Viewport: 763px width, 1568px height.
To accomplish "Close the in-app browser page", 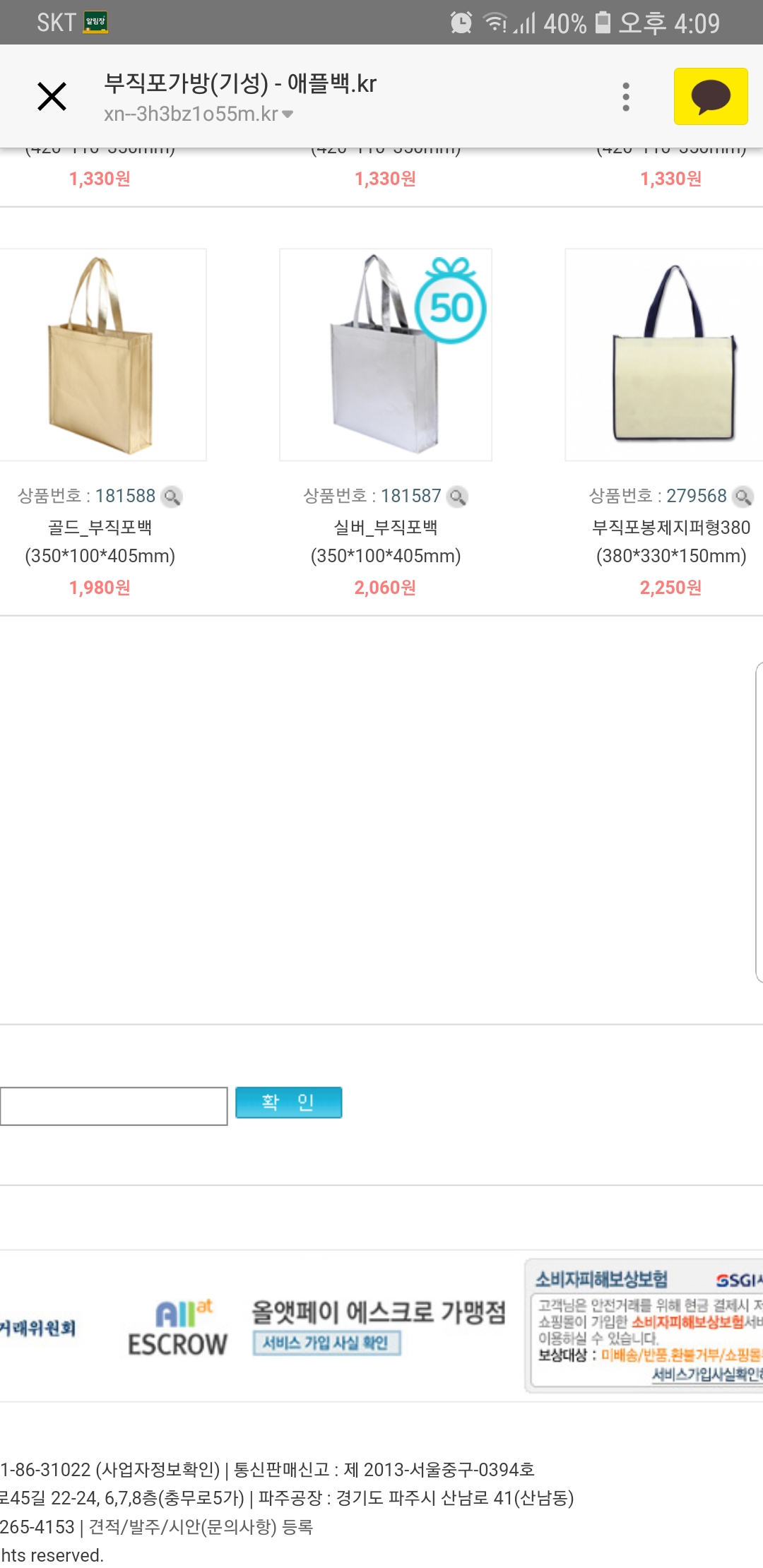I will (x=52, y=97).
